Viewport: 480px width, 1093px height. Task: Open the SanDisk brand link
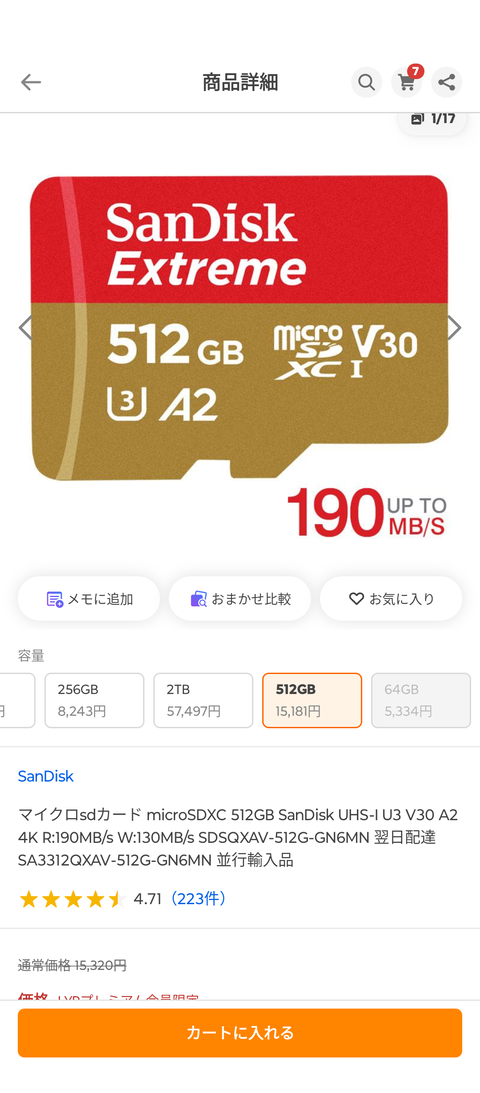pos(46,776)
